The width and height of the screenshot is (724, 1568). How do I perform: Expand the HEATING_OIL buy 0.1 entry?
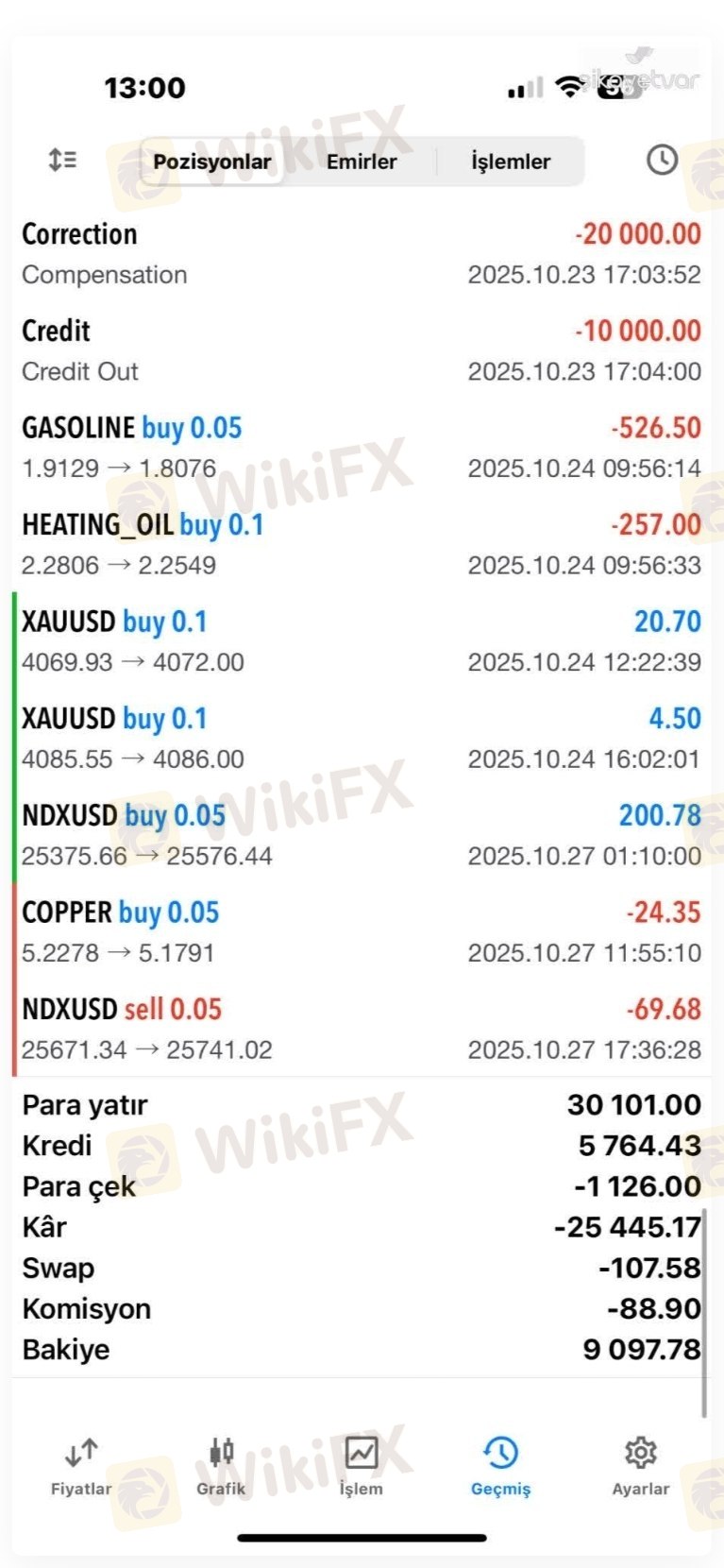pyautogui.click(x=362, y=544)
